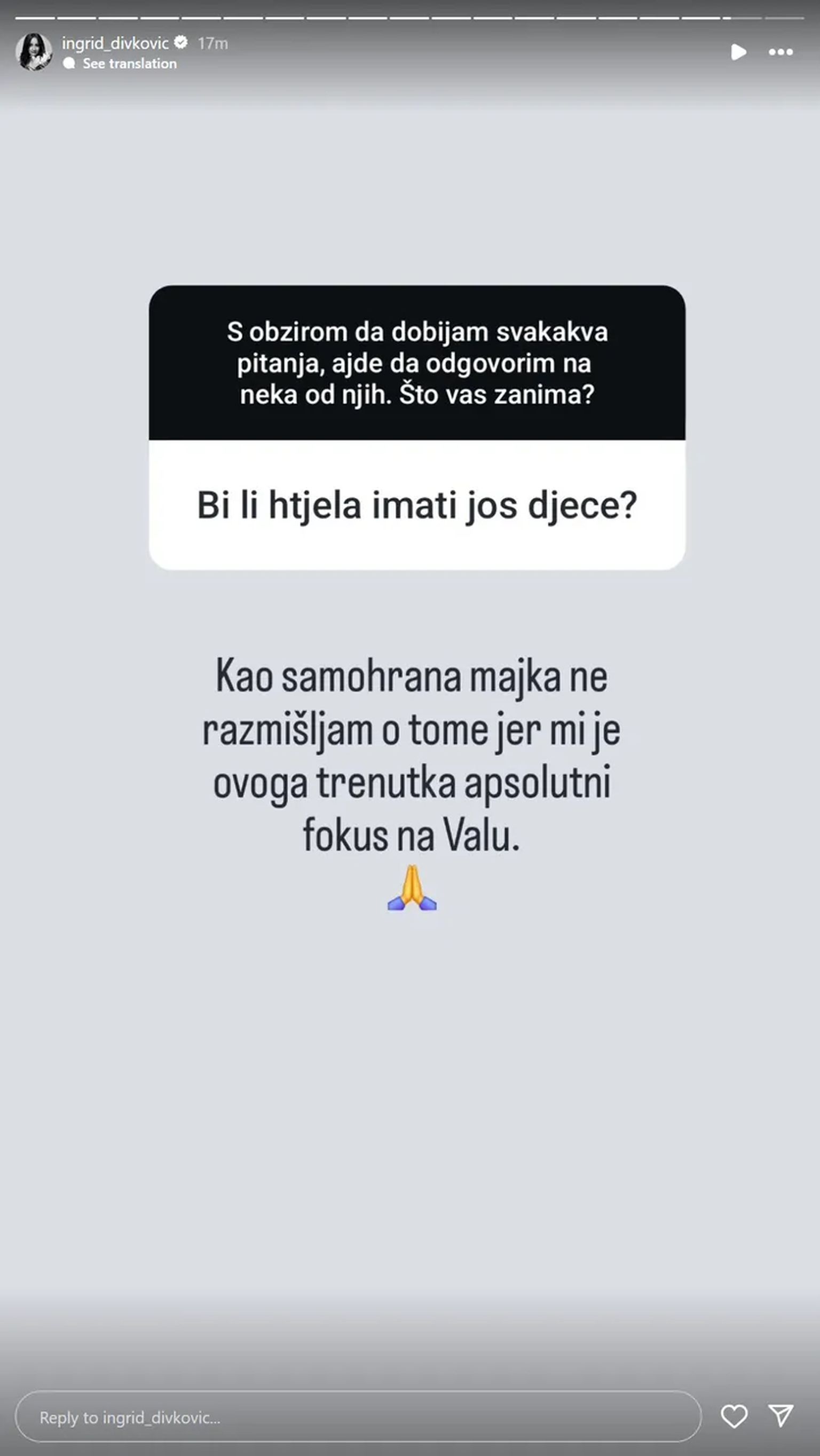
Task: Tap the Reply to ingrid_divkovic field
Action: coord(358,1417)
